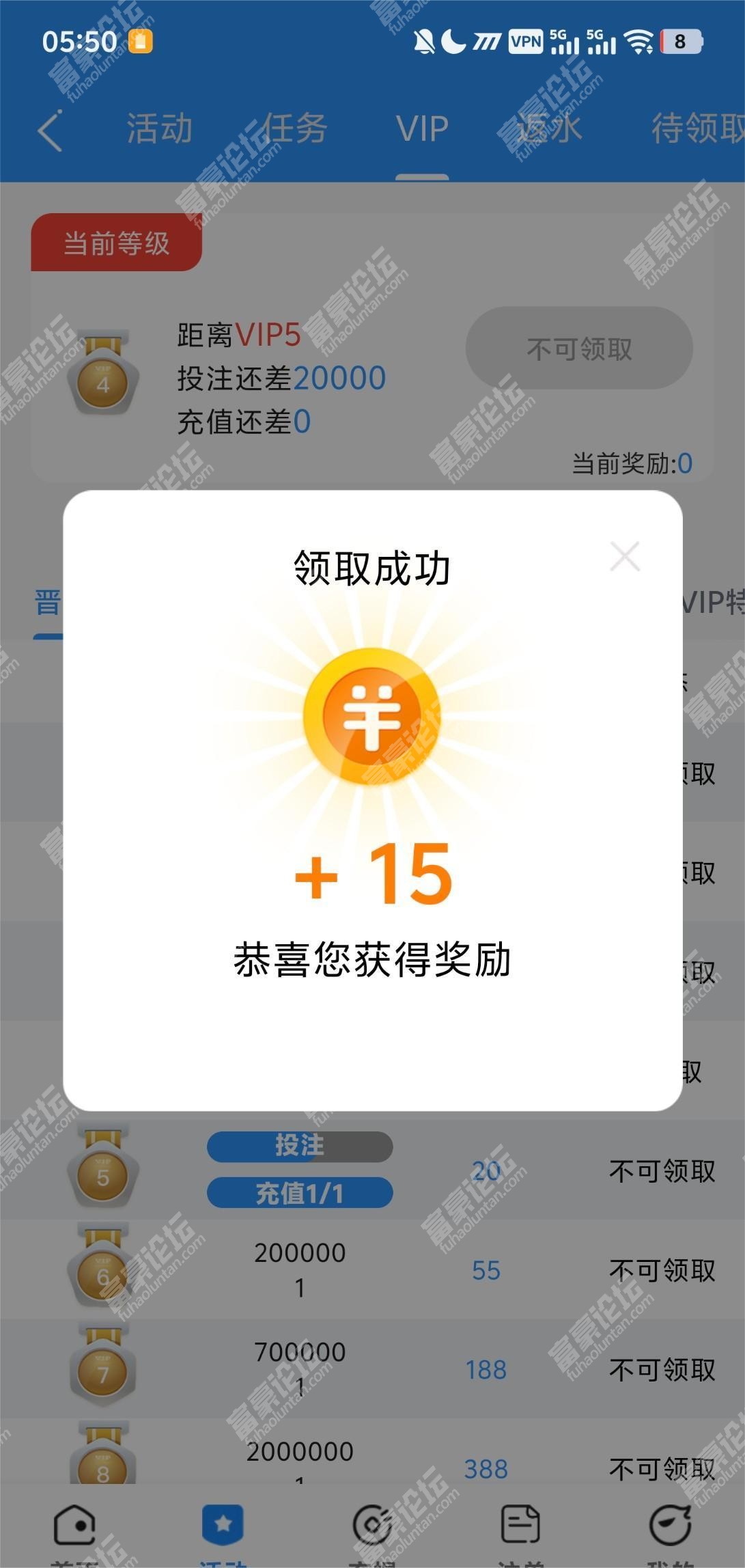The image size is (745, 1568).
Task: Open the star activity icon in bottom navigation
Action: coord(223,1524)
